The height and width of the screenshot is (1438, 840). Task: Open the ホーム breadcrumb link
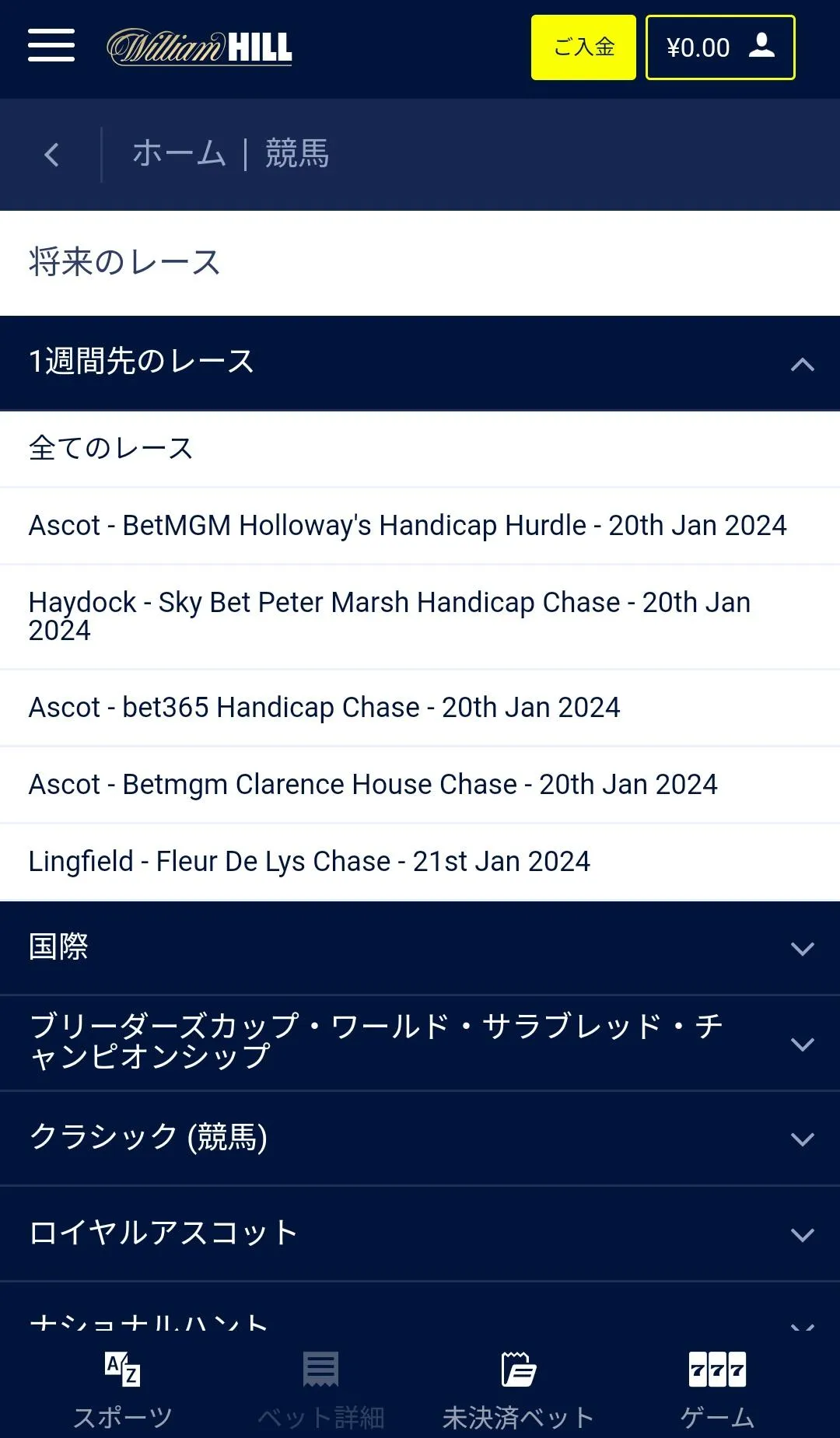click(179, 154)
